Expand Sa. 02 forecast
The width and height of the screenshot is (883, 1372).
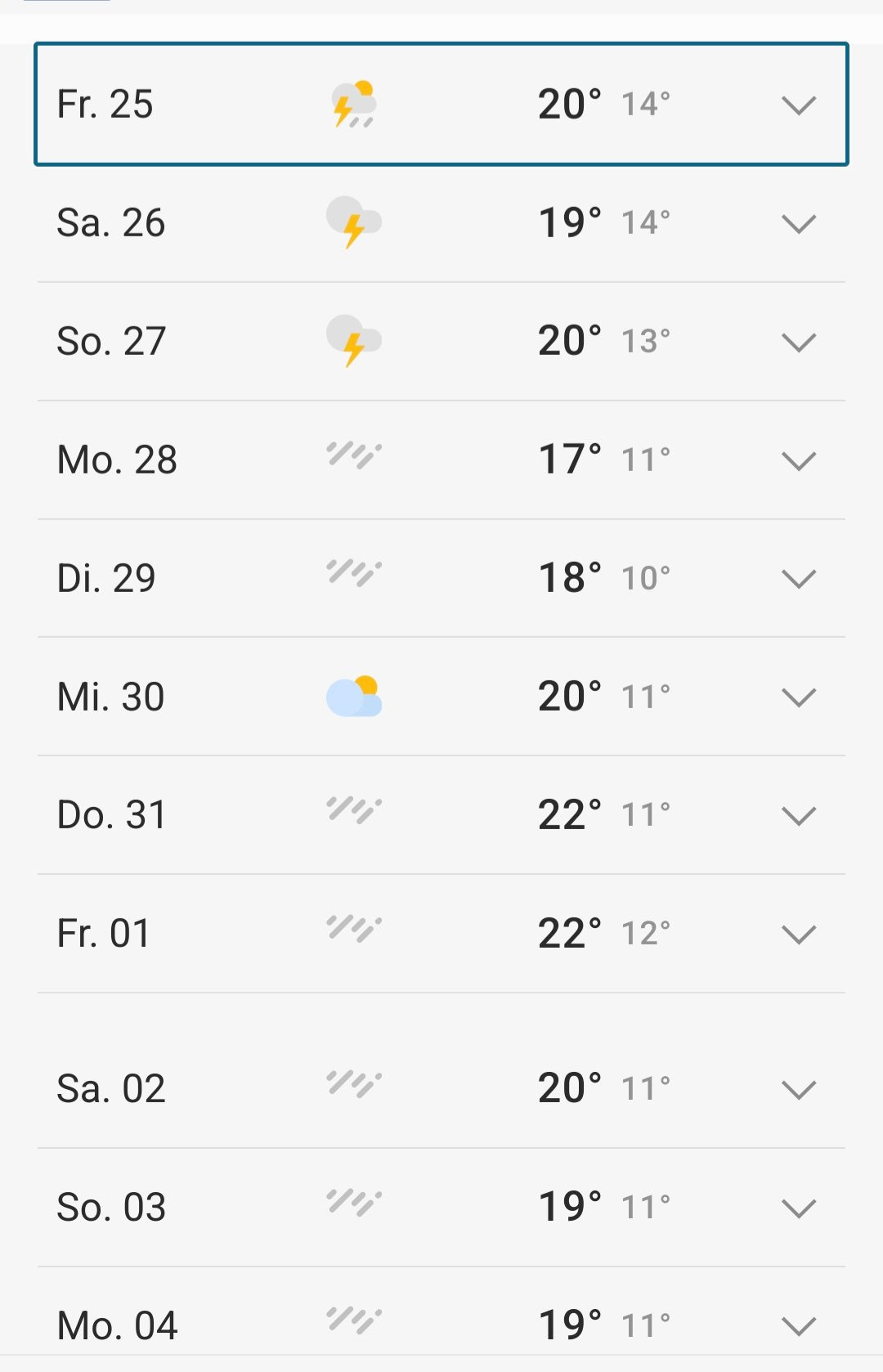coord(798,1089)
